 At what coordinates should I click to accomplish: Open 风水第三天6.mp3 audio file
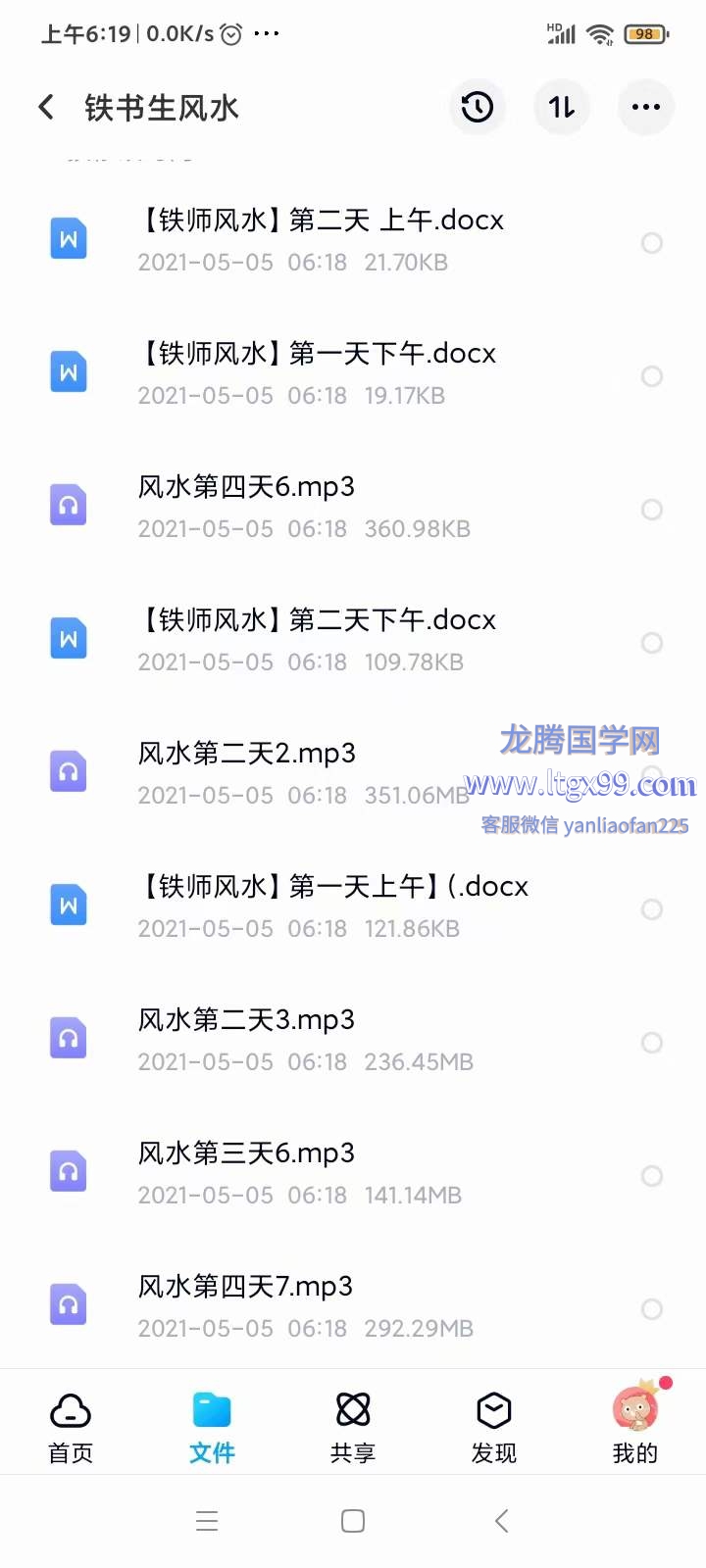353,1173
